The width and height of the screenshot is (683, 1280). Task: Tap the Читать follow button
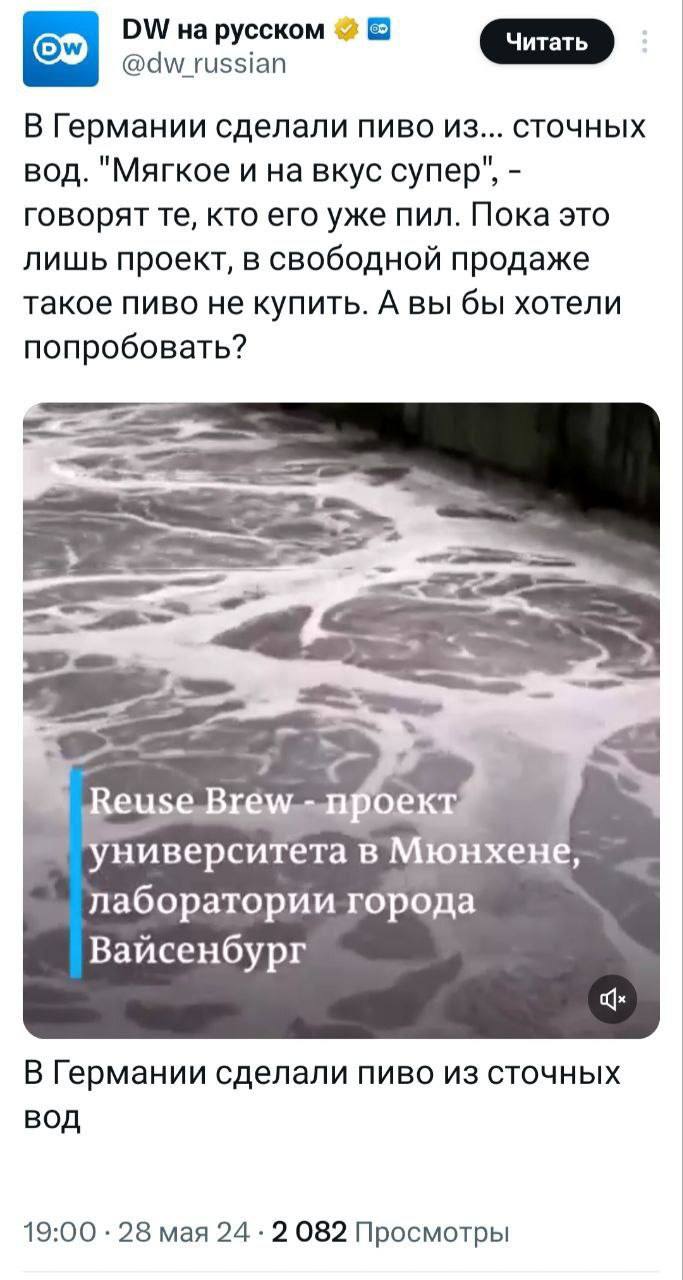click(546, 42)
